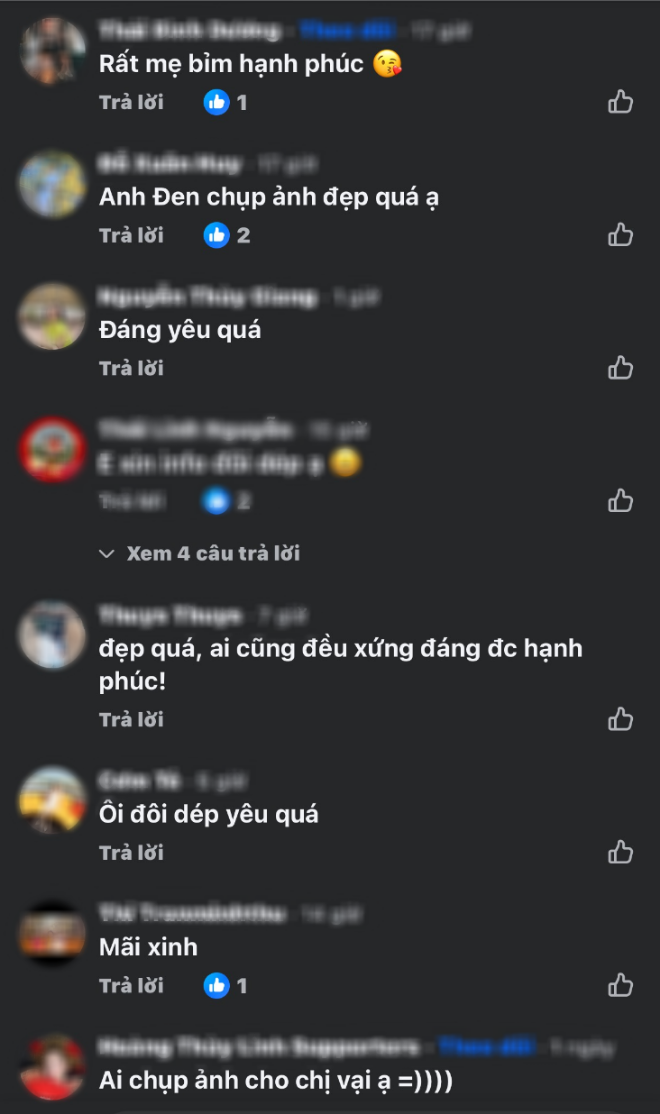View reactions on "Anh Đen chụp ảnh đẹp quá ạ"

click(227, 236)
